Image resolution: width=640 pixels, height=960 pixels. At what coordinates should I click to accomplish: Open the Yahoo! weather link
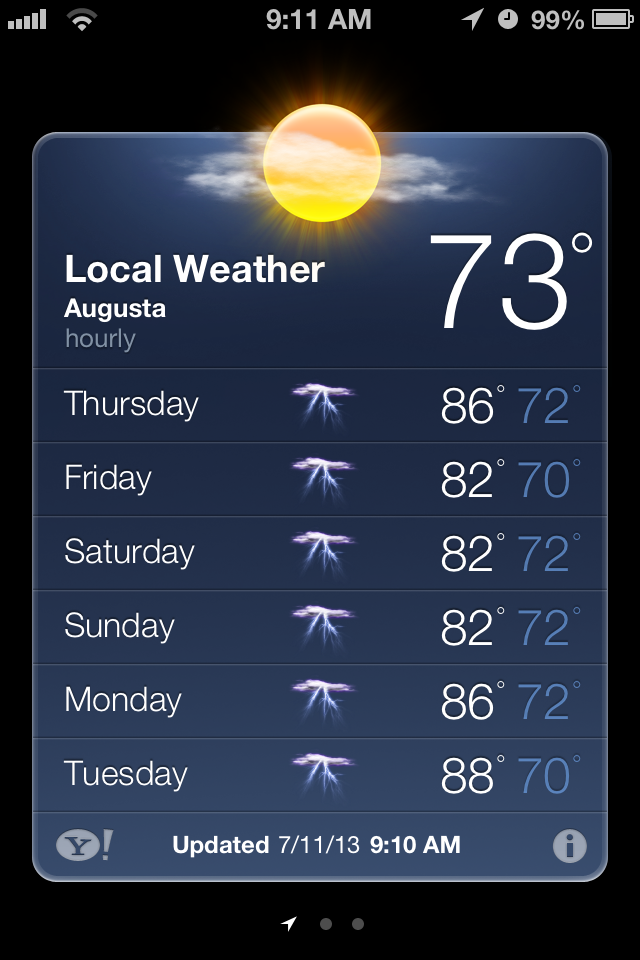85,846
